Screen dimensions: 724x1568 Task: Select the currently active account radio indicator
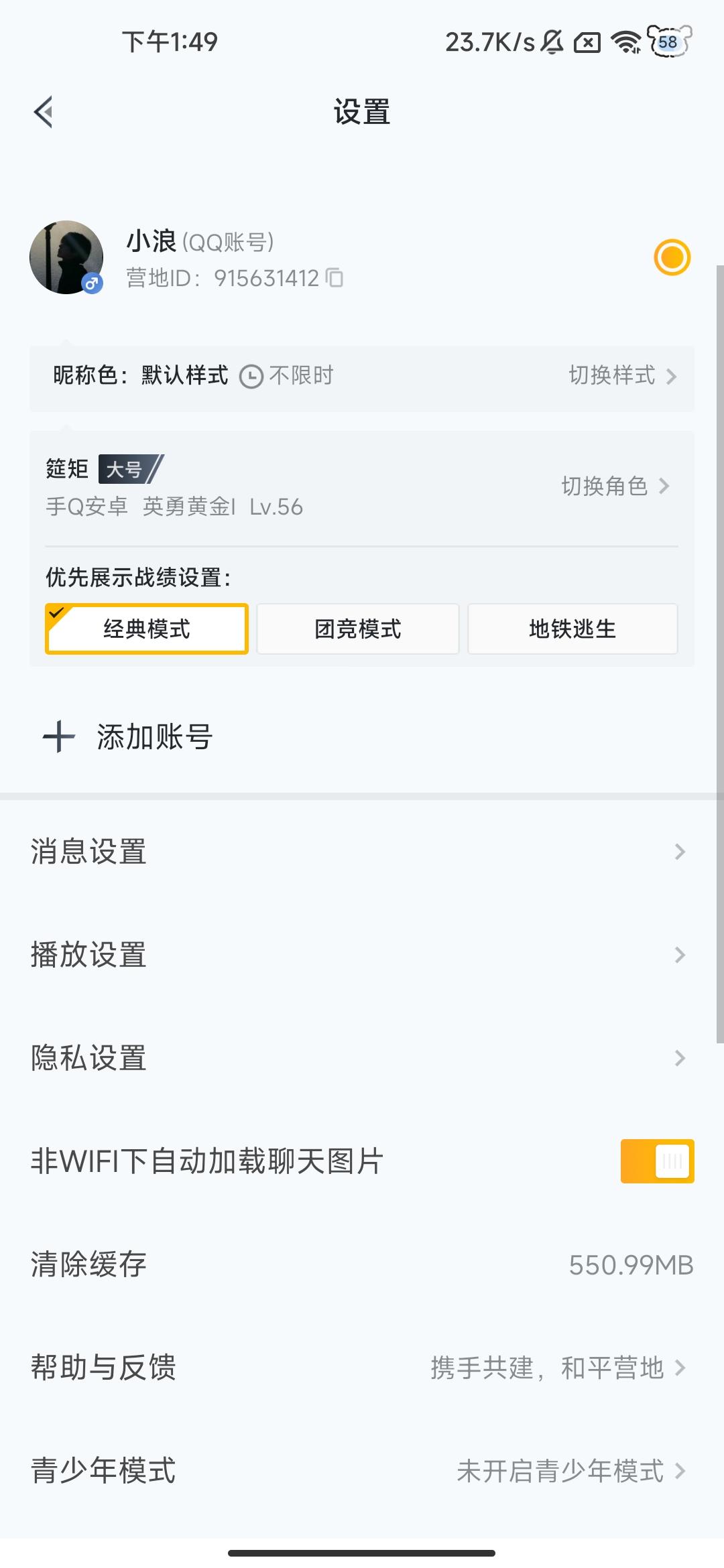coord(673,257)
